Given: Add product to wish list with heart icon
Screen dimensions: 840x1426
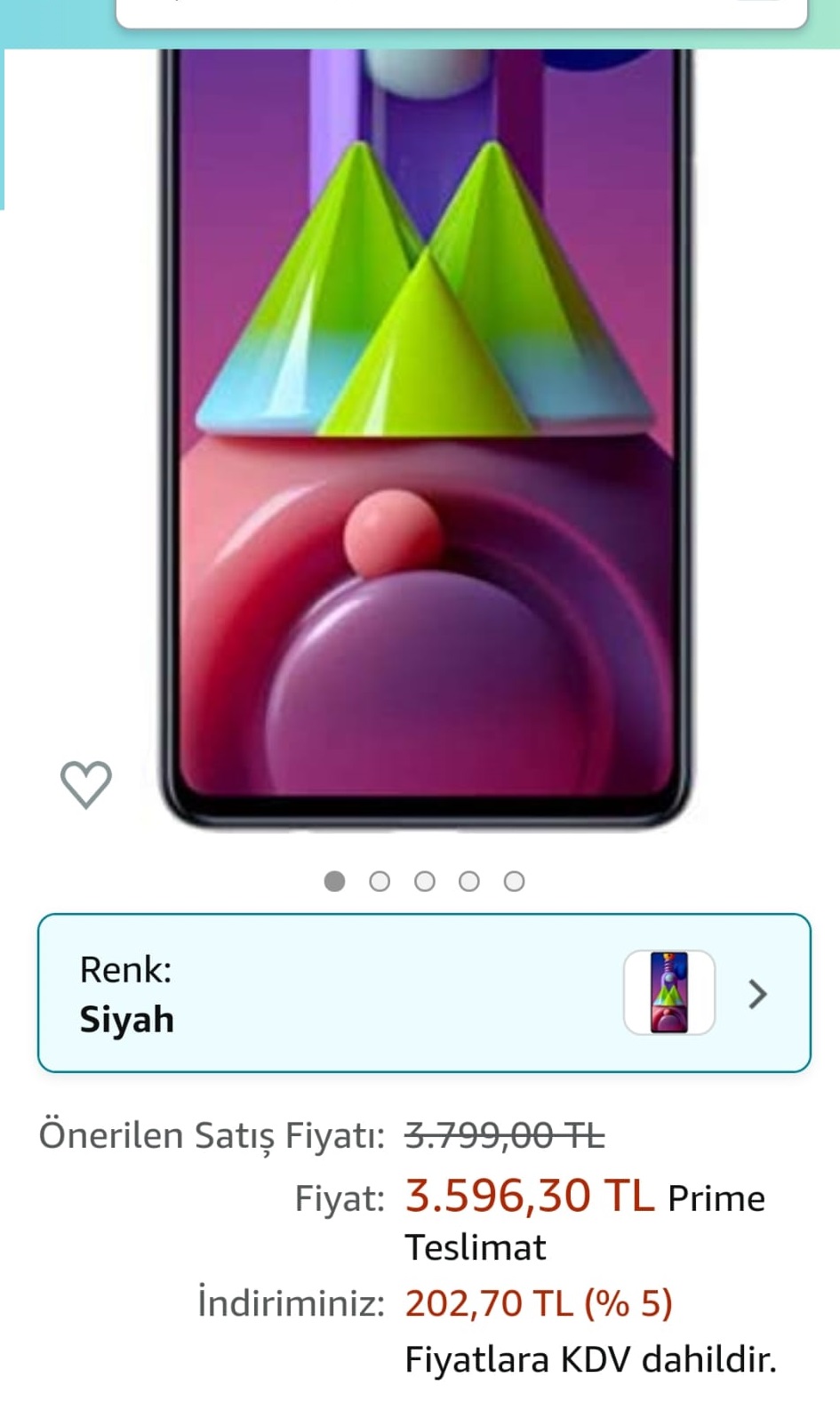Looking at the screenshot, I should coord(85,784).
